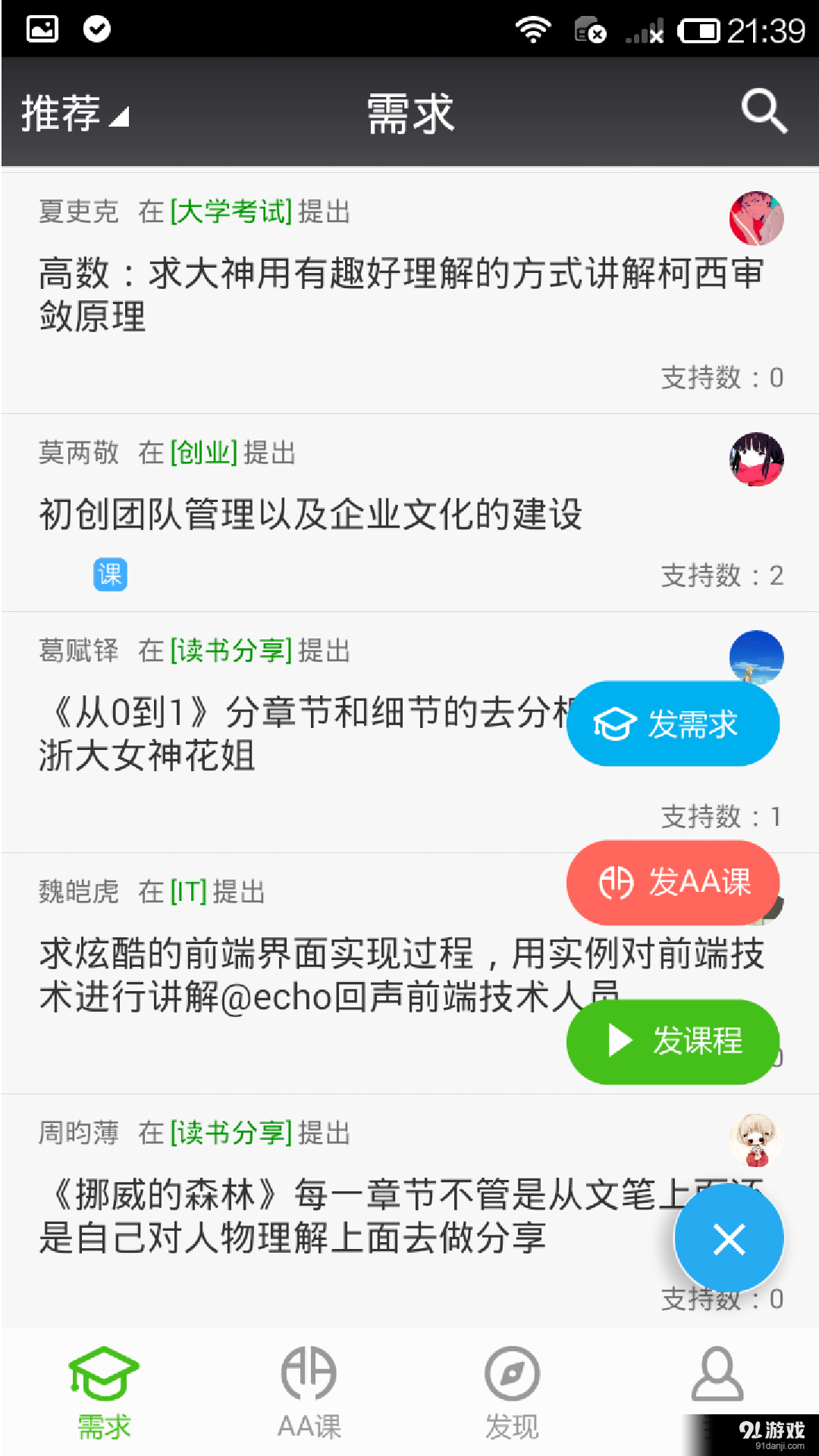Screen dimensions: 819x1456
Task: Open the search icon in the top bar
Action: pyautogui.click(x=765, y=111)
